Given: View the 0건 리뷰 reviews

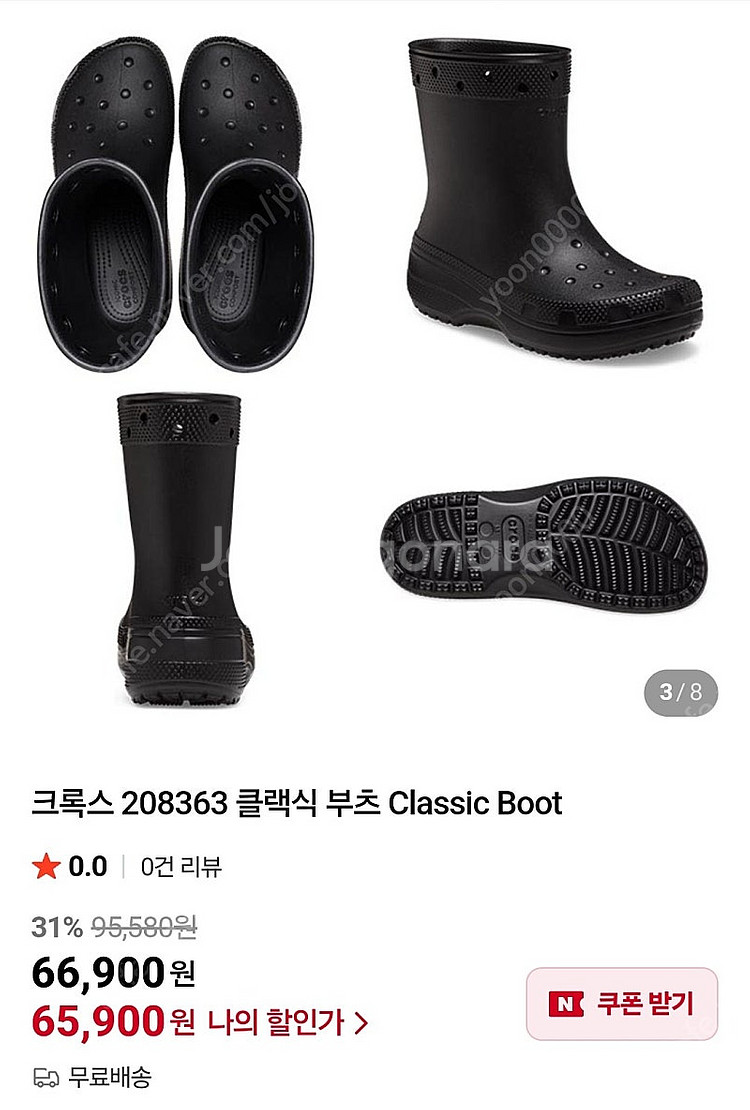Looking at the screenshot, I should (181, 866).
